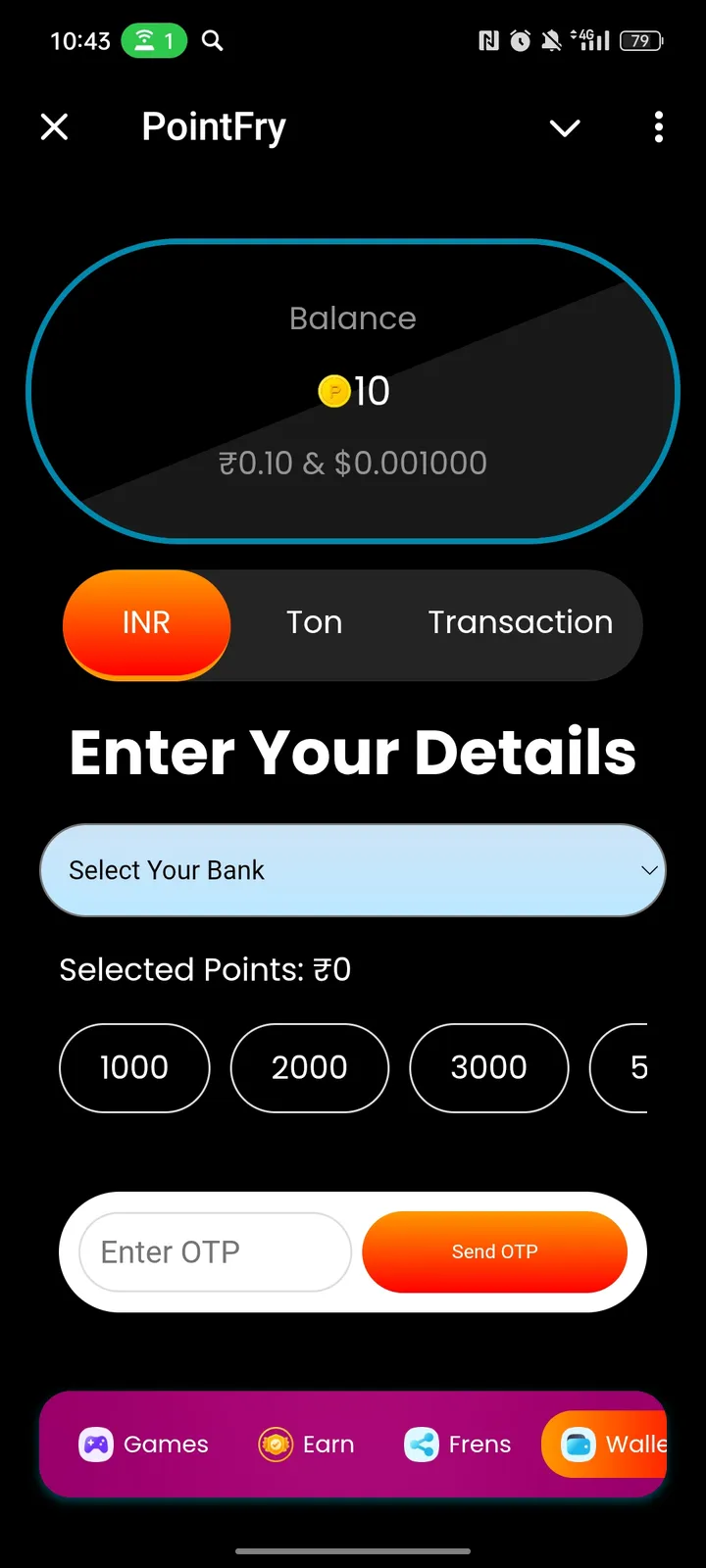The width and height of the screenshot is (706, 1568).
Task: Close the PointFry mini app
Action: [55, 126]
